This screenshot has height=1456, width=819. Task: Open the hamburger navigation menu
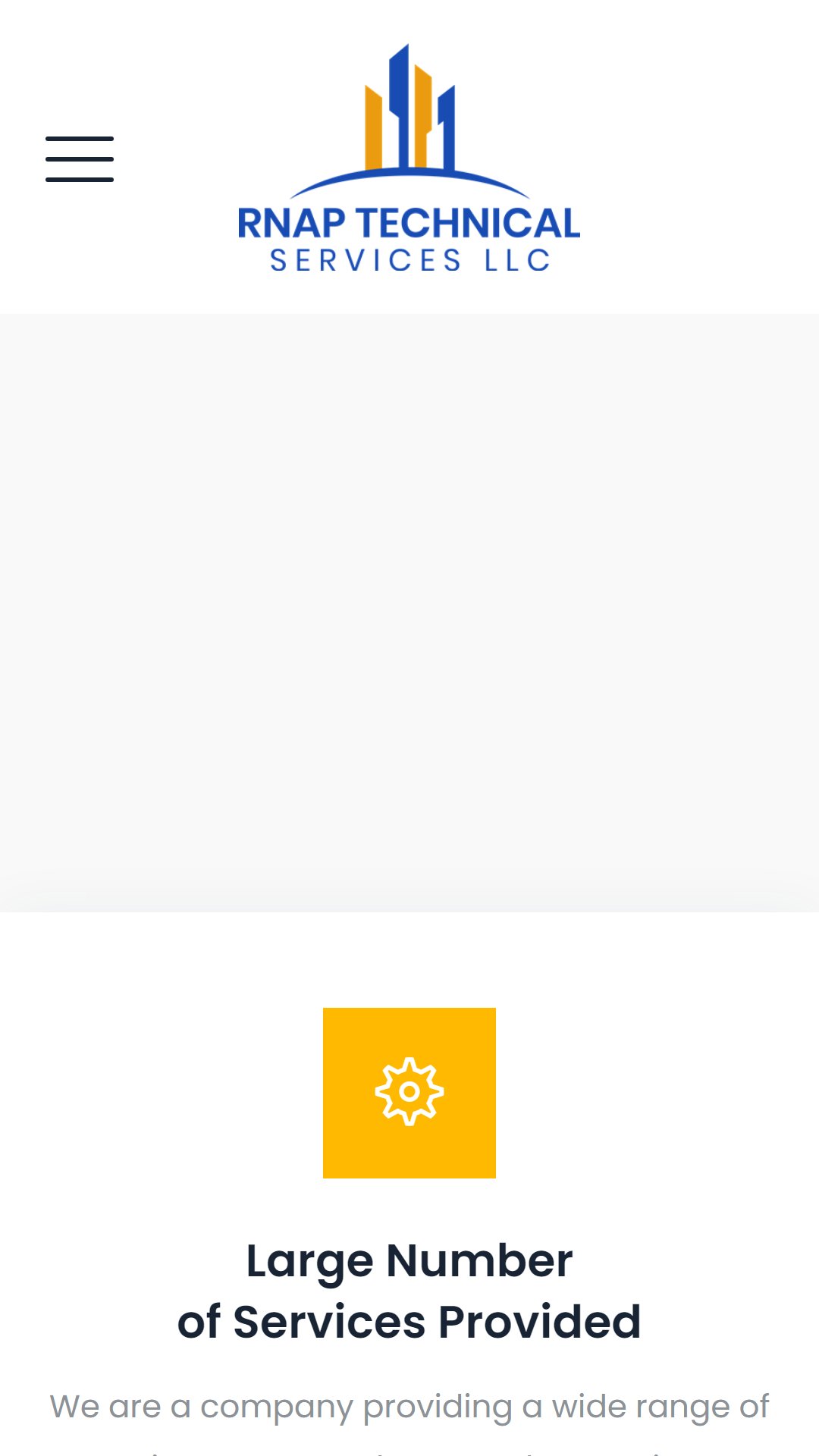[80, 159]
